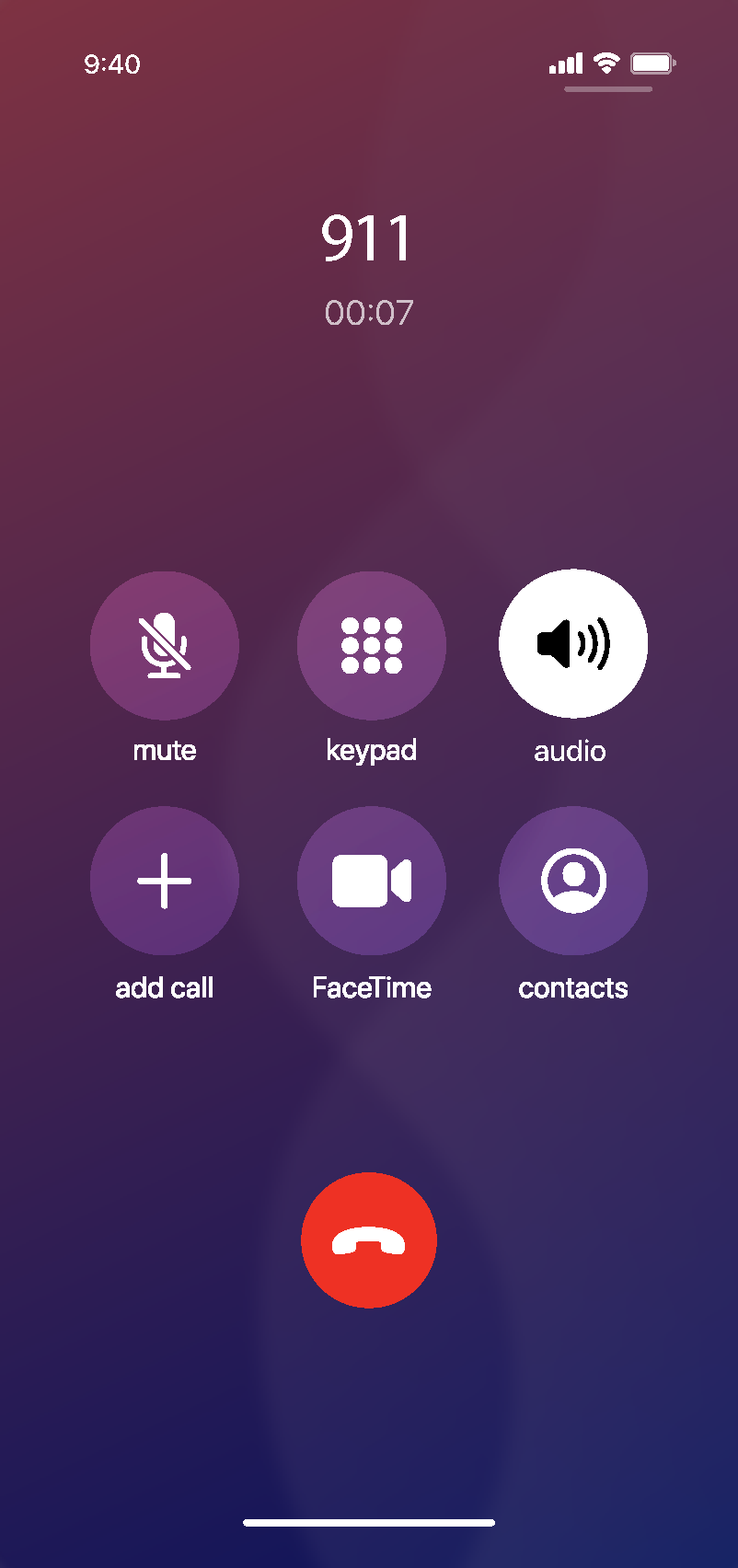Add another call
Image resolution: width=738 pixels, height=1568 pixels.
[165, 881]
